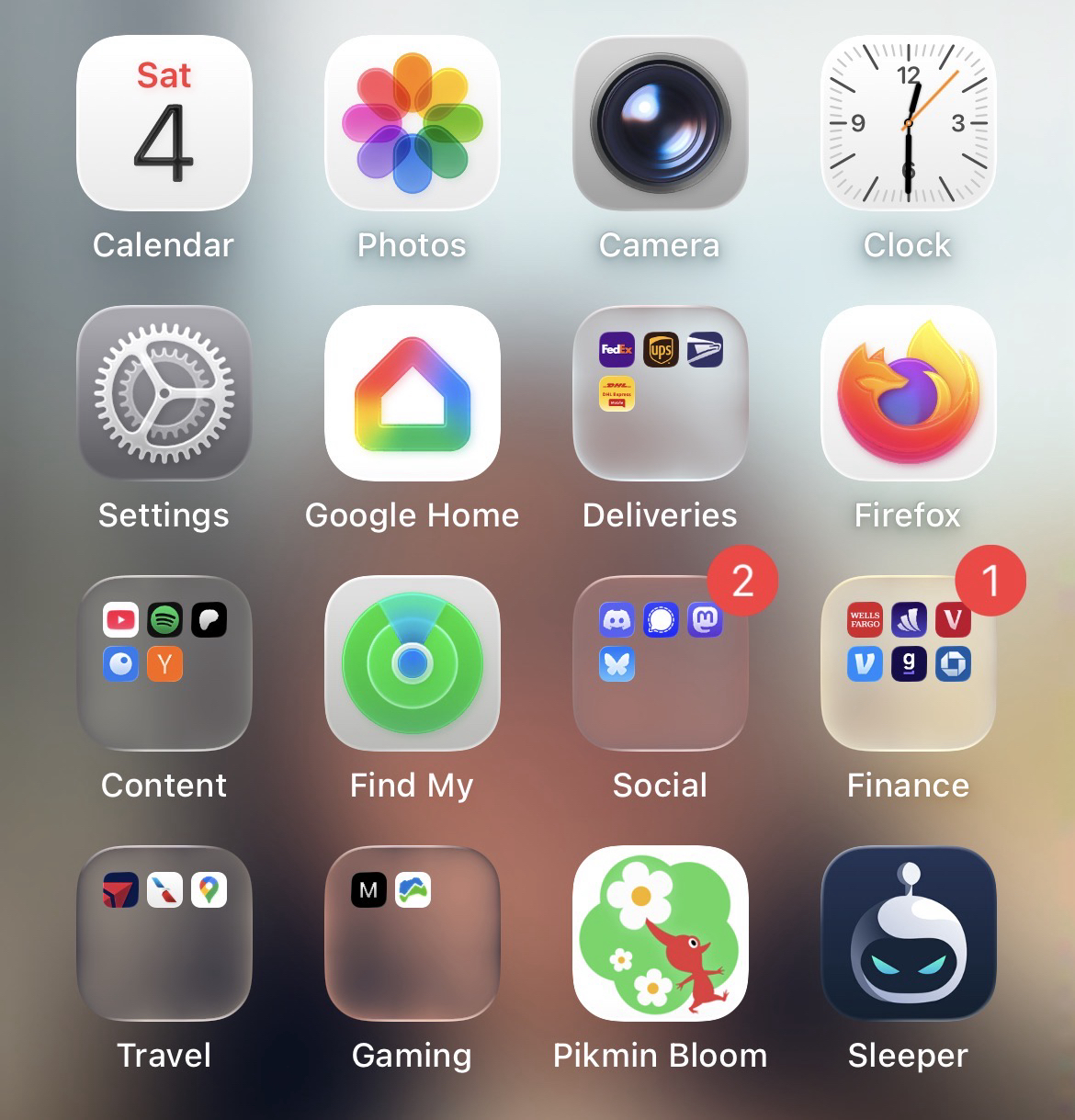
Task: Launch Google Home
Action: pos(413,393)
